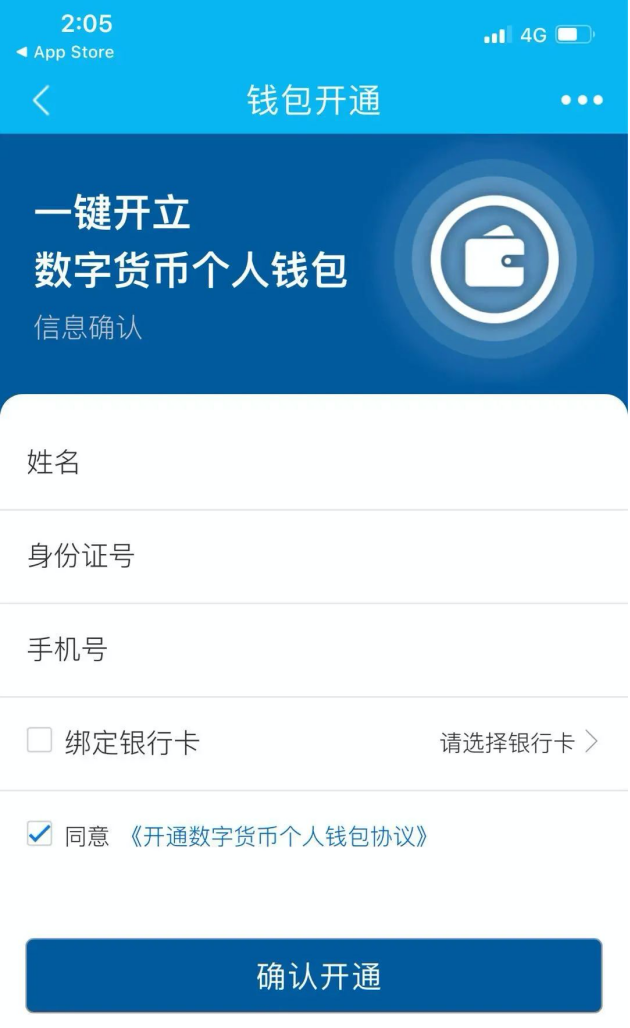Tap the 确认开通 button
Screen dimensions: 630x1028
click(314, 976)
